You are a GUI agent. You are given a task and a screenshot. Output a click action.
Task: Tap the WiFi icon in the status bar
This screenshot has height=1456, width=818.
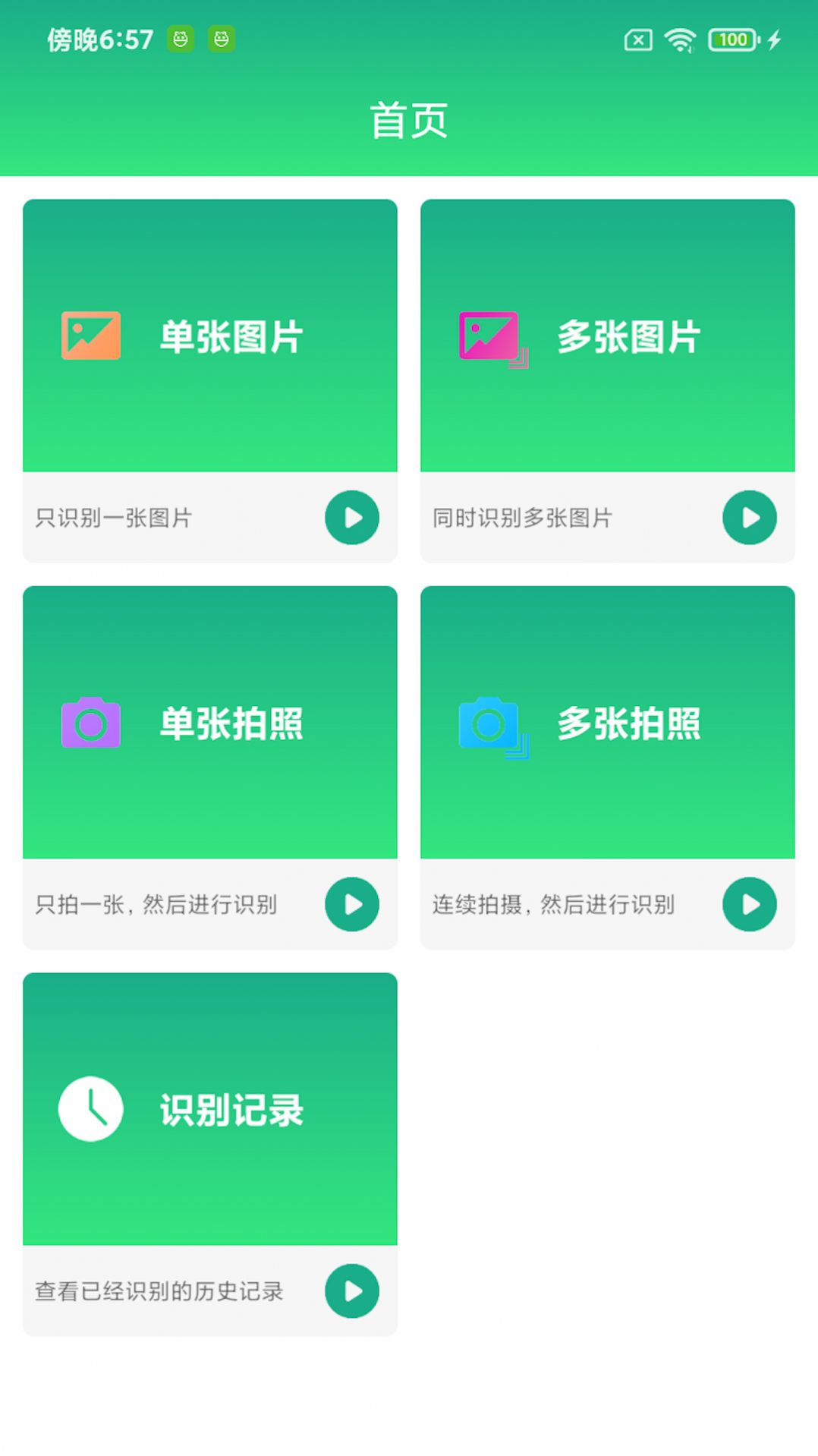[678, 39]
